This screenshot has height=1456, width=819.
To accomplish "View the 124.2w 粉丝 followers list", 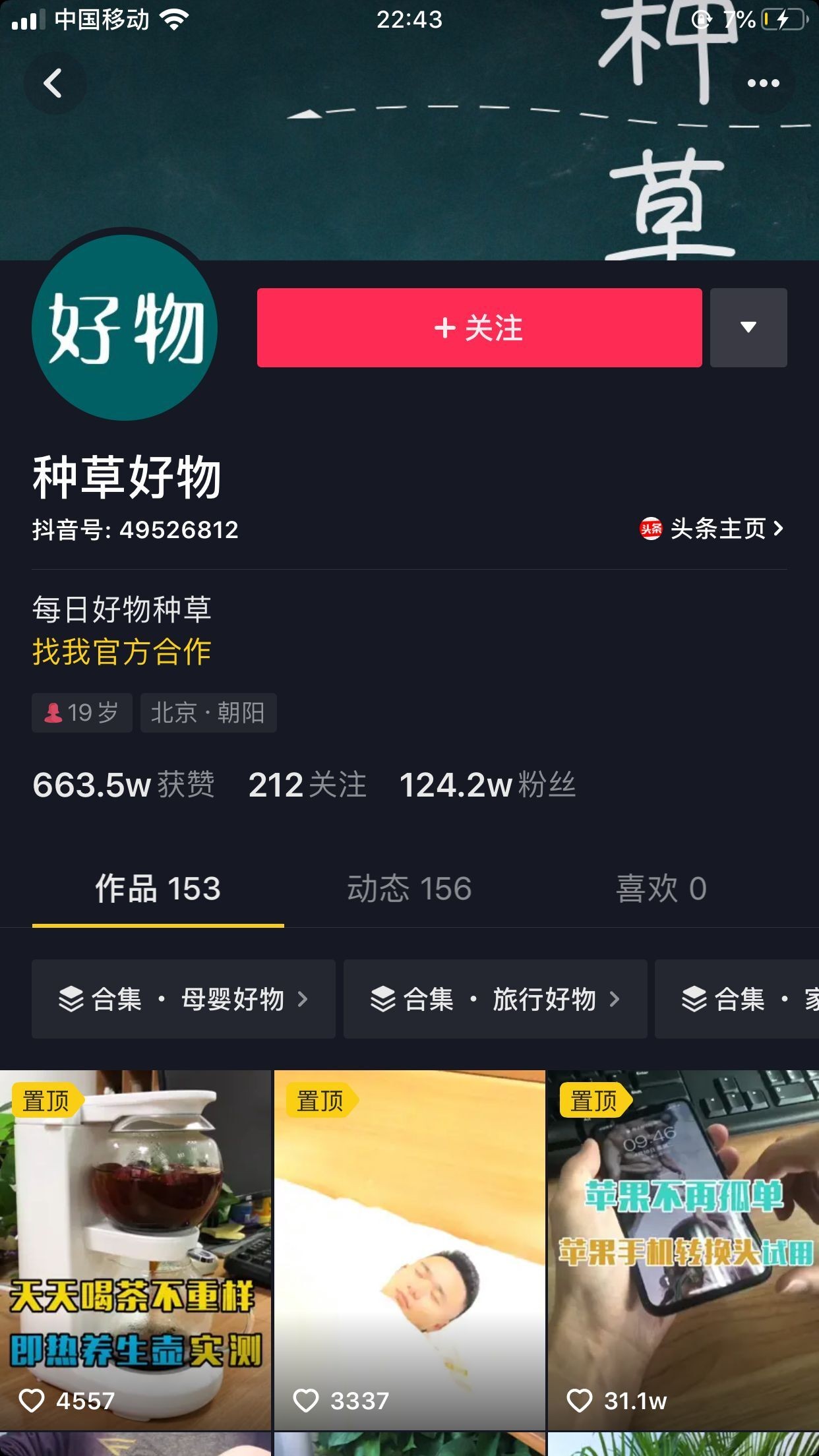I will pos(487,785).
